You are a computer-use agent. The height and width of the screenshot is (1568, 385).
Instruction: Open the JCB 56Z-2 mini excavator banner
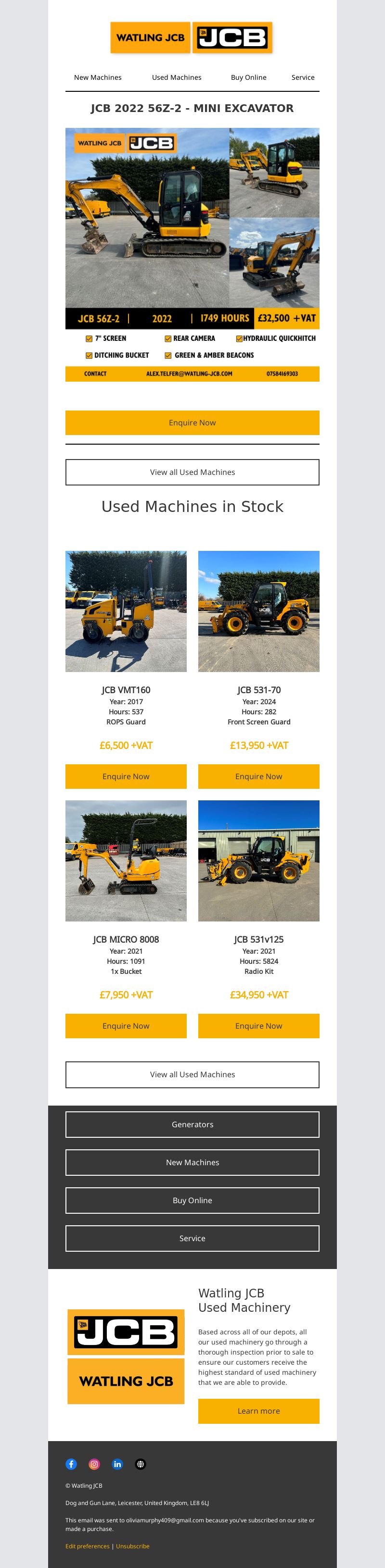[x=192, y=254]
